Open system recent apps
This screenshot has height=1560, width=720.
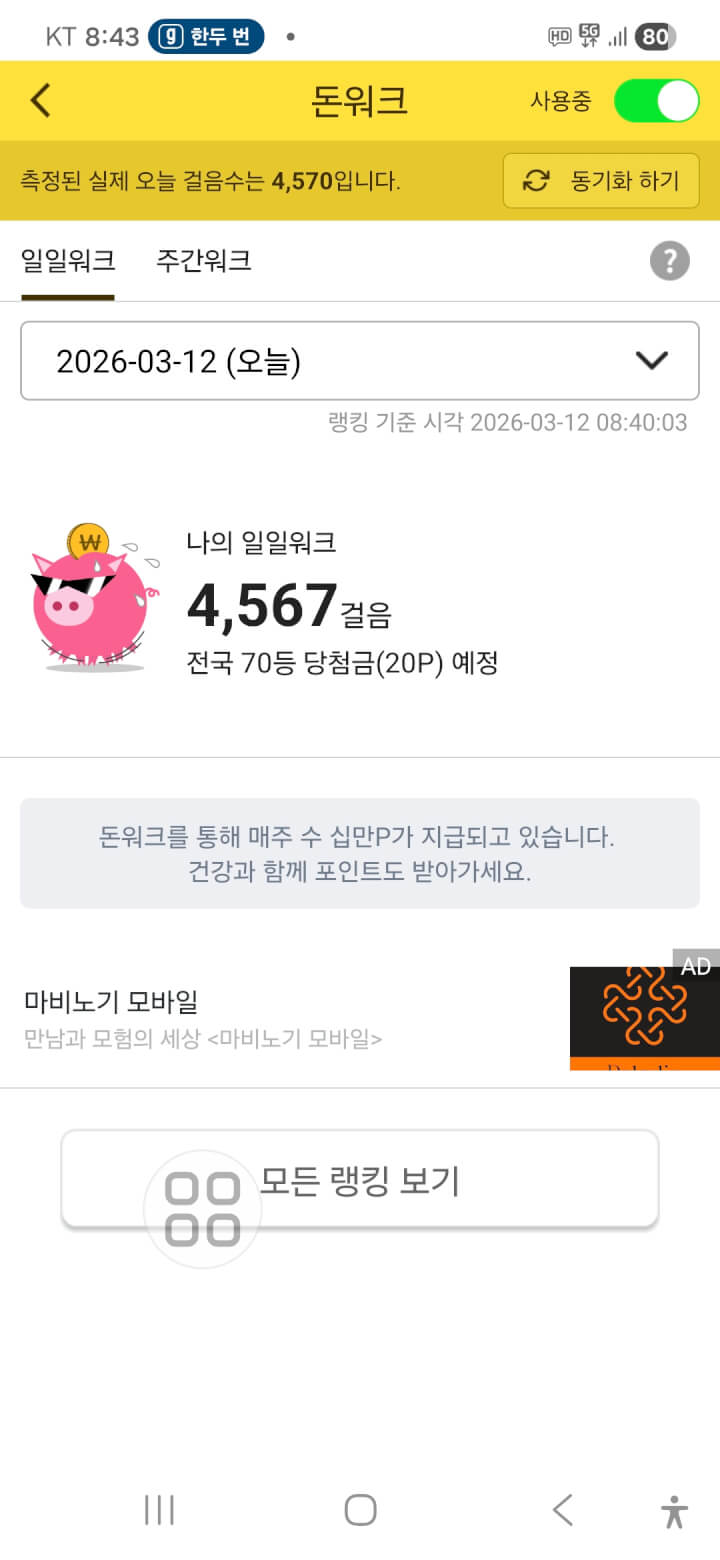[x=159, y=1510]
